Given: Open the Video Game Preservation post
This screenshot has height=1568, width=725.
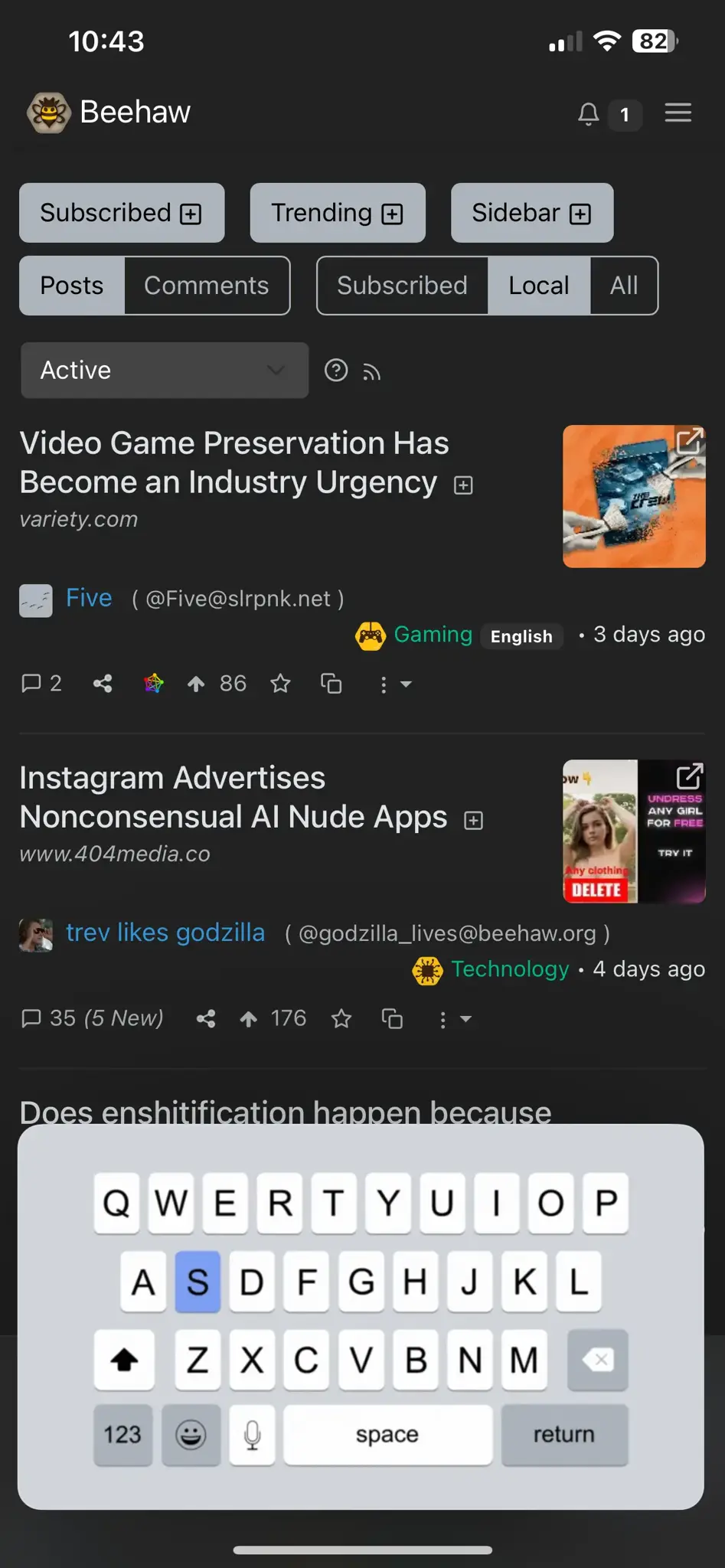Looking at the screenshot, I should 234,462.
